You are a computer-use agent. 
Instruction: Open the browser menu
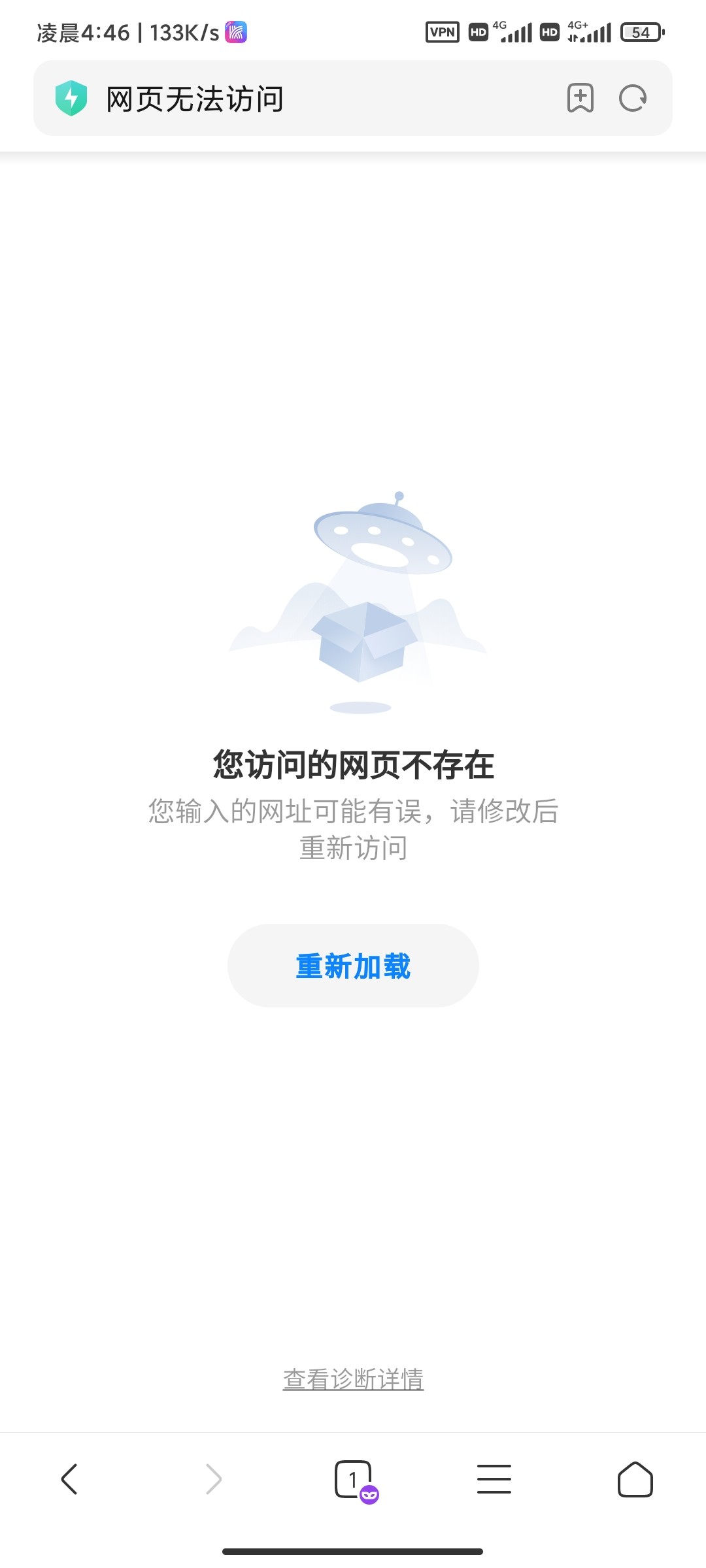point(494,1479)
